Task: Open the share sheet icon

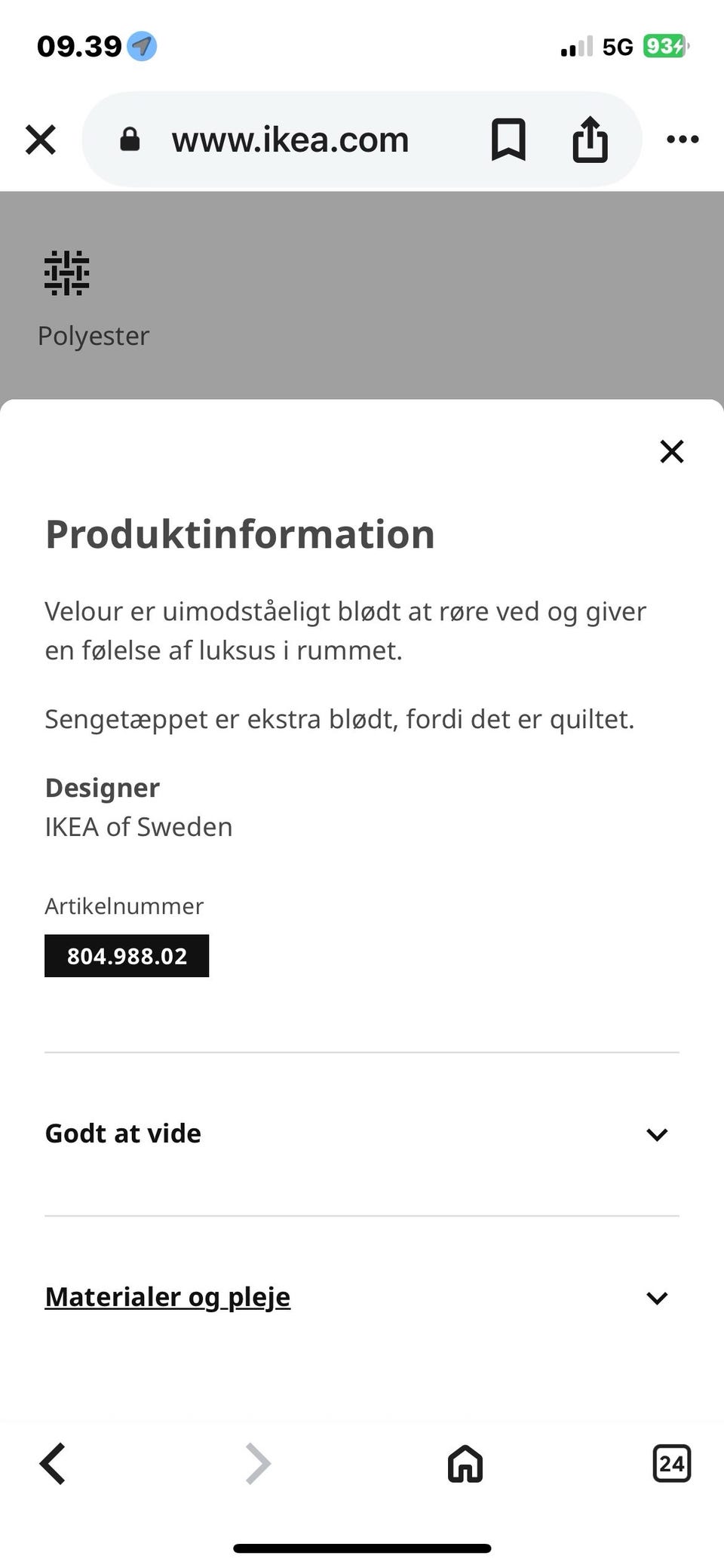Action: [x=590, y=139]
